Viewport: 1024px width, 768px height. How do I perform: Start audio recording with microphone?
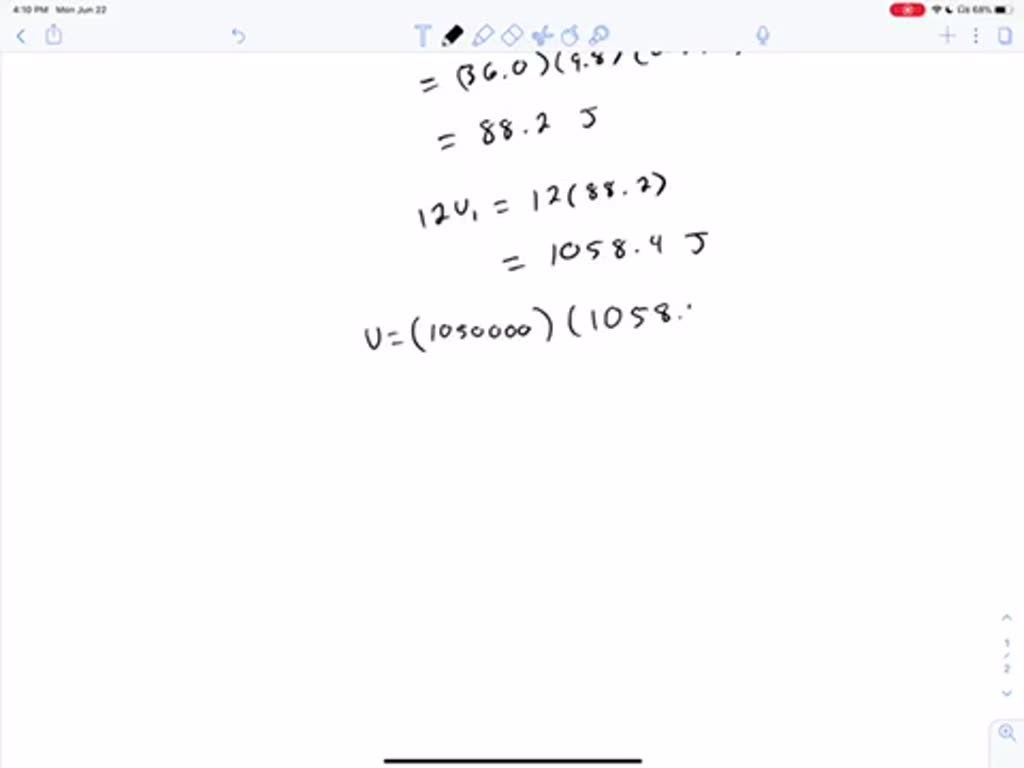click(762, 36)
